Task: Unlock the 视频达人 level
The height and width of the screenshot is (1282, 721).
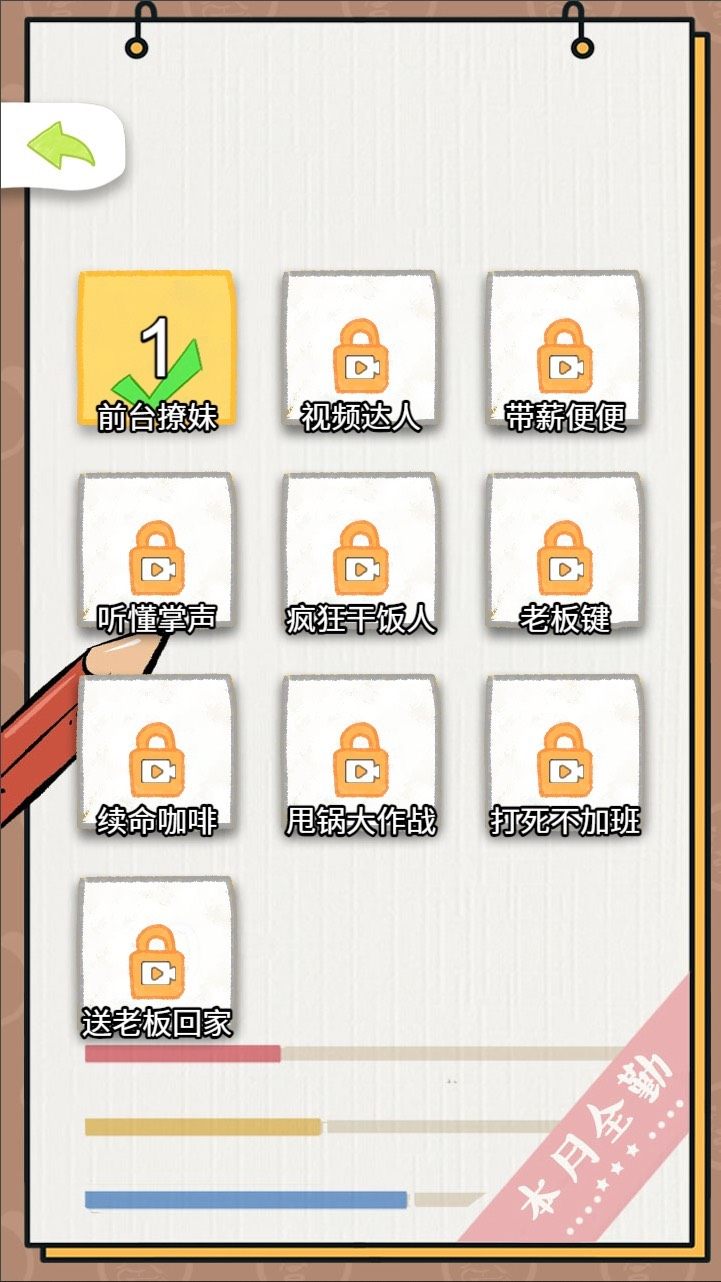Action: click(360, 352)
